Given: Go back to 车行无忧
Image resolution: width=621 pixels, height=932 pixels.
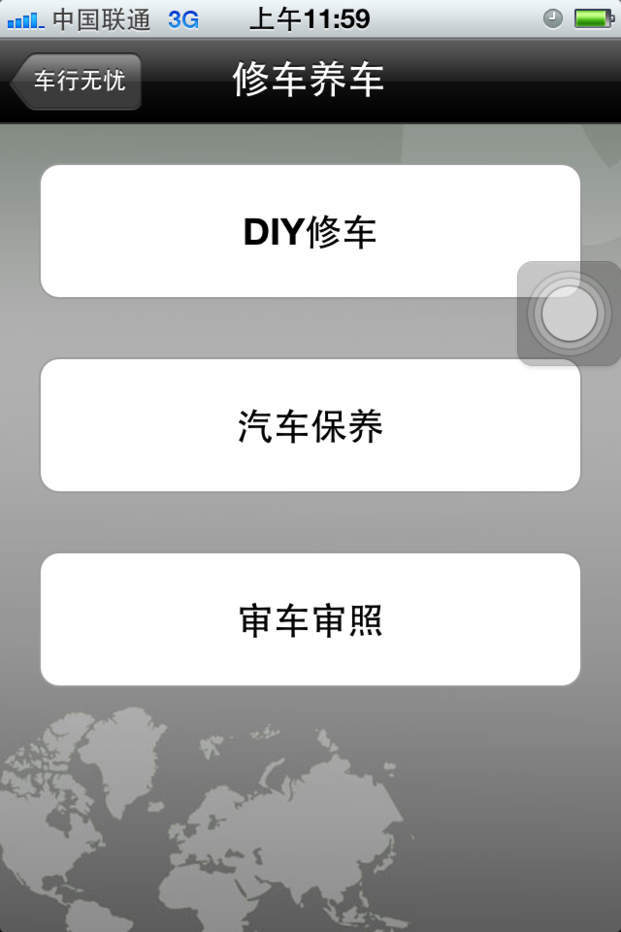Looking at the screenshot, I should (x=76, y=81).
